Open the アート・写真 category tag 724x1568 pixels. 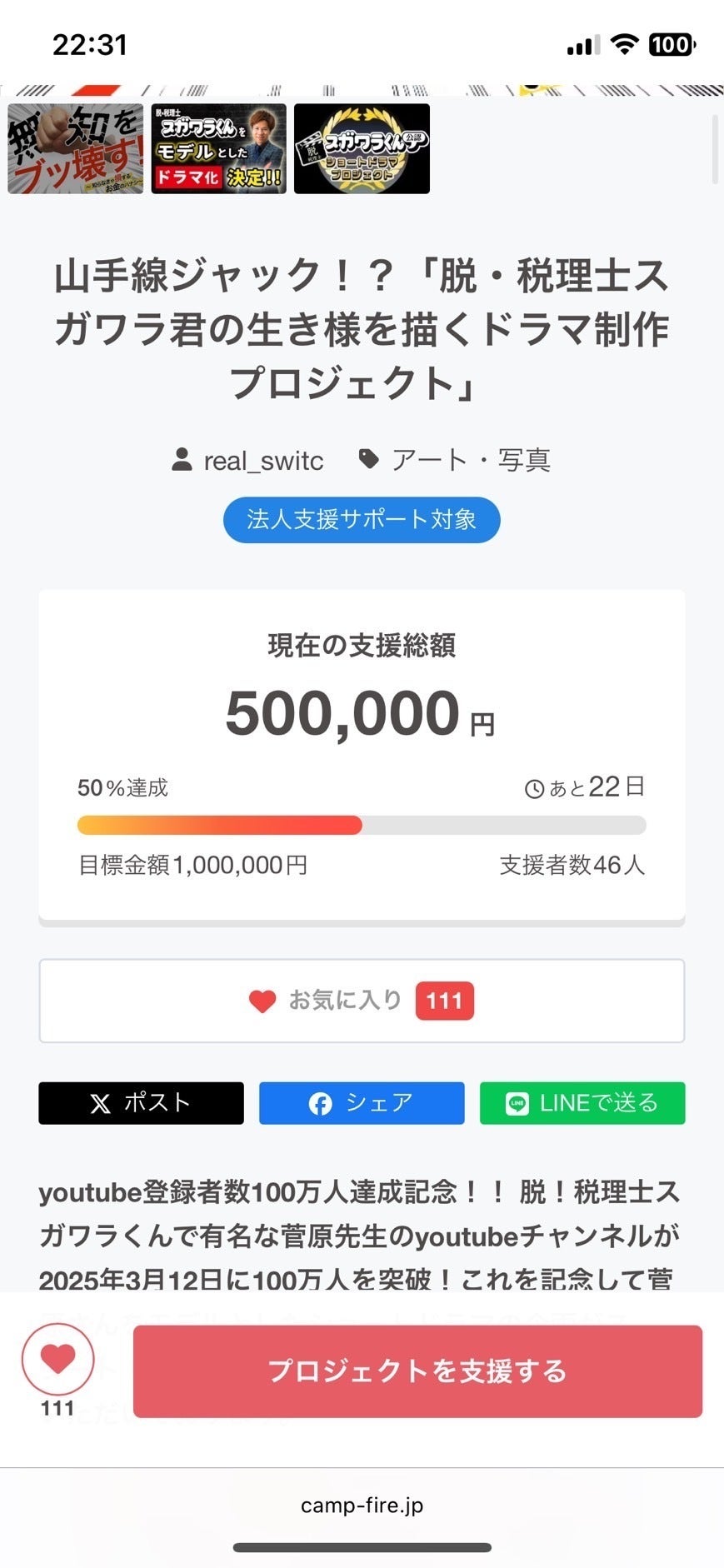455,460
